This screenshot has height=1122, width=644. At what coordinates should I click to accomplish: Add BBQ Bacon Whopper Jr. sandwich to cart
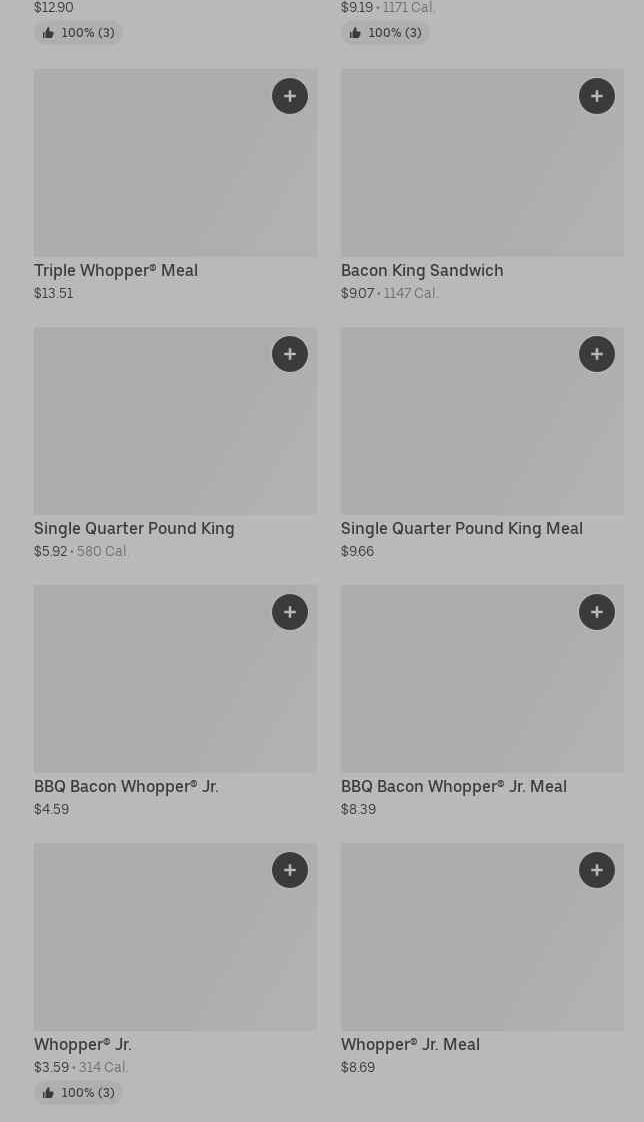(290, 612)
